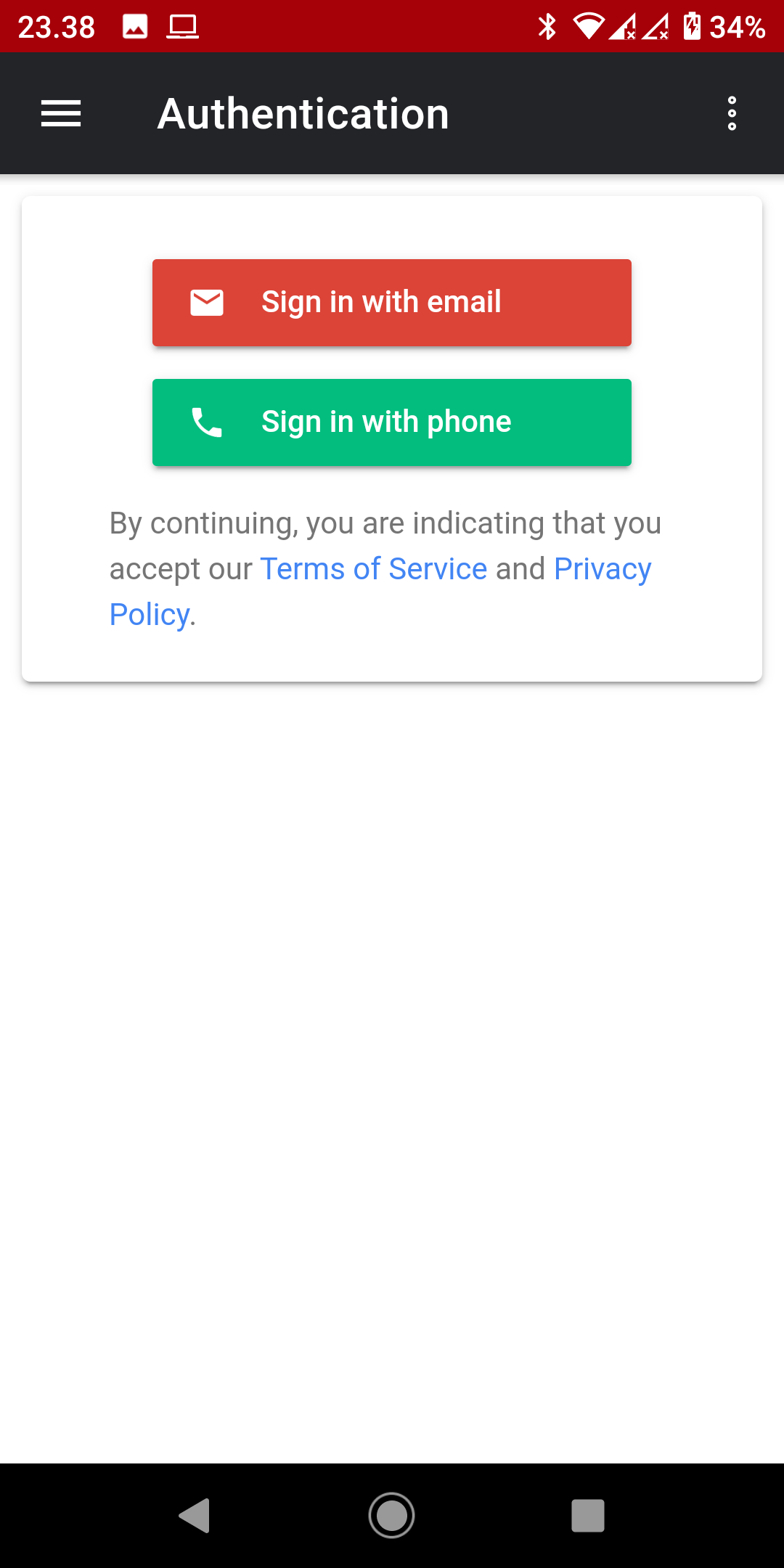This screenshot has width=784, height=1568.
Task: Select Sign in with phone
Action: click(x=392, y=422)
